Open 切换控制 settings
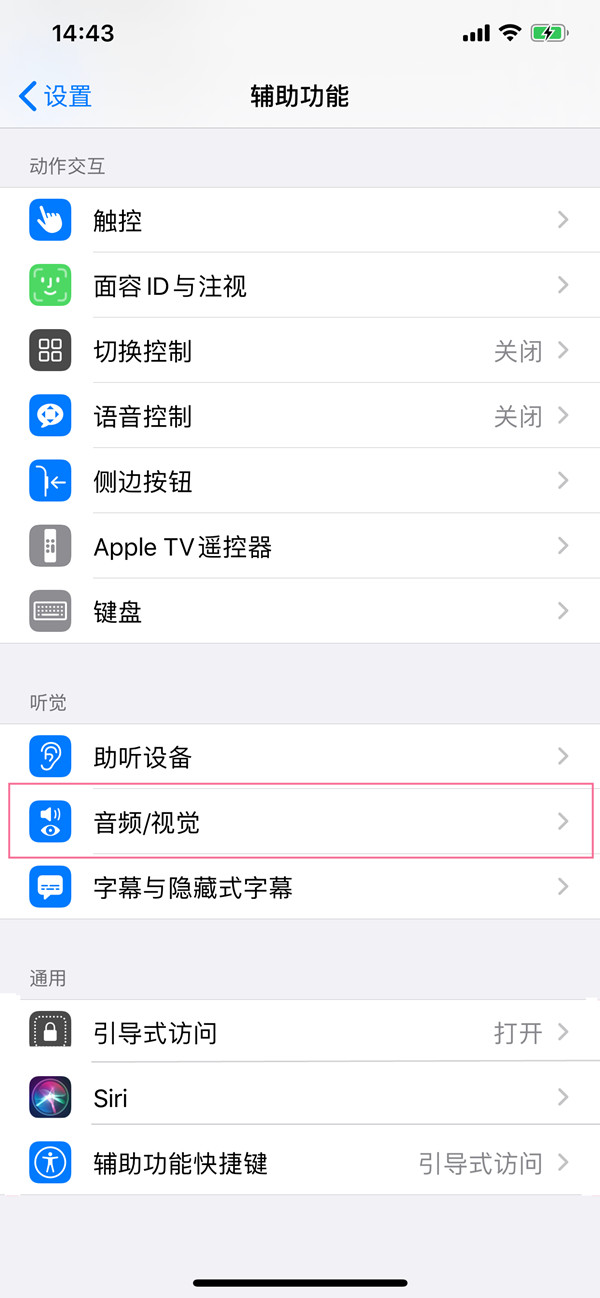 300,351
